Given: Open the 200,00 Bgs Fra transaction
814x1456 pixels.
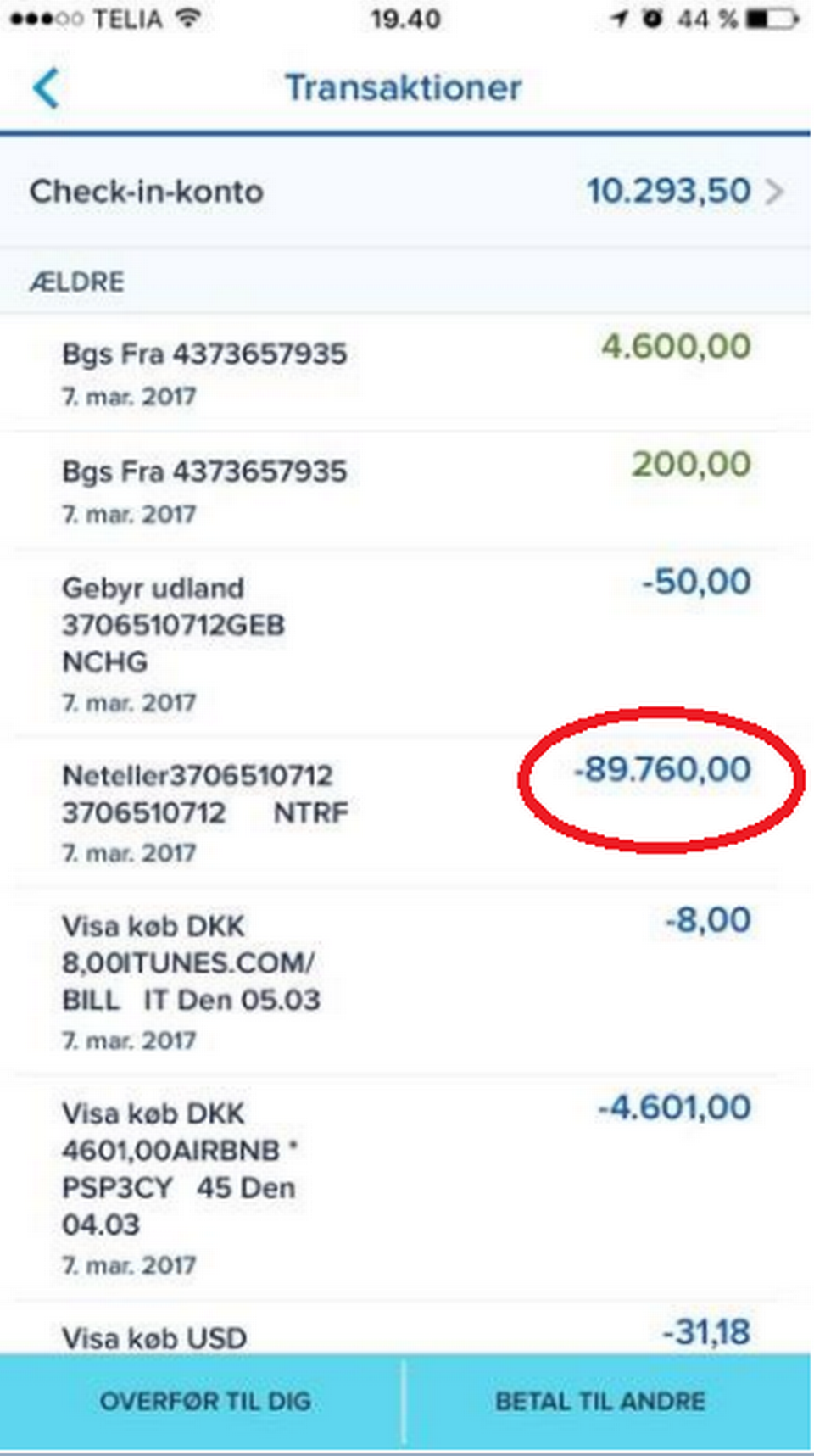Looking at the screenshot, I should 405,490.
